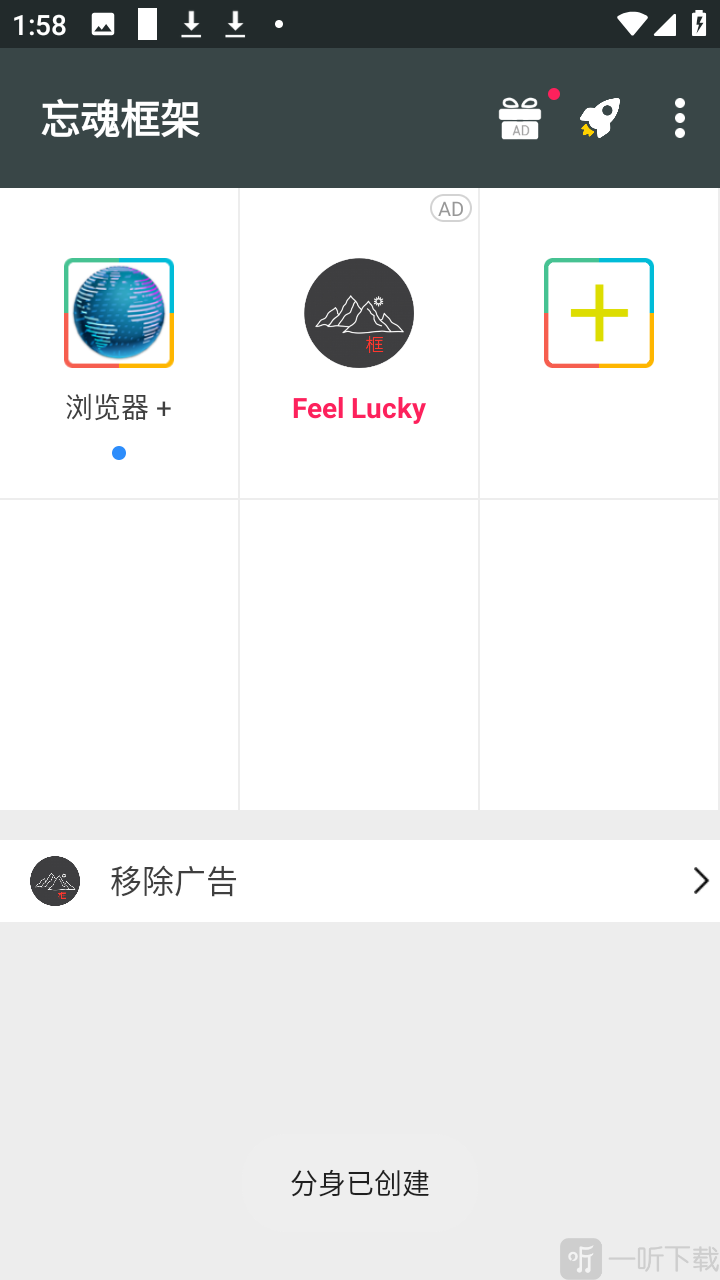720x1280 pixels.
Task: Open the Feel Lucky mountain logo icon
Action: click(x=358, y=312)
